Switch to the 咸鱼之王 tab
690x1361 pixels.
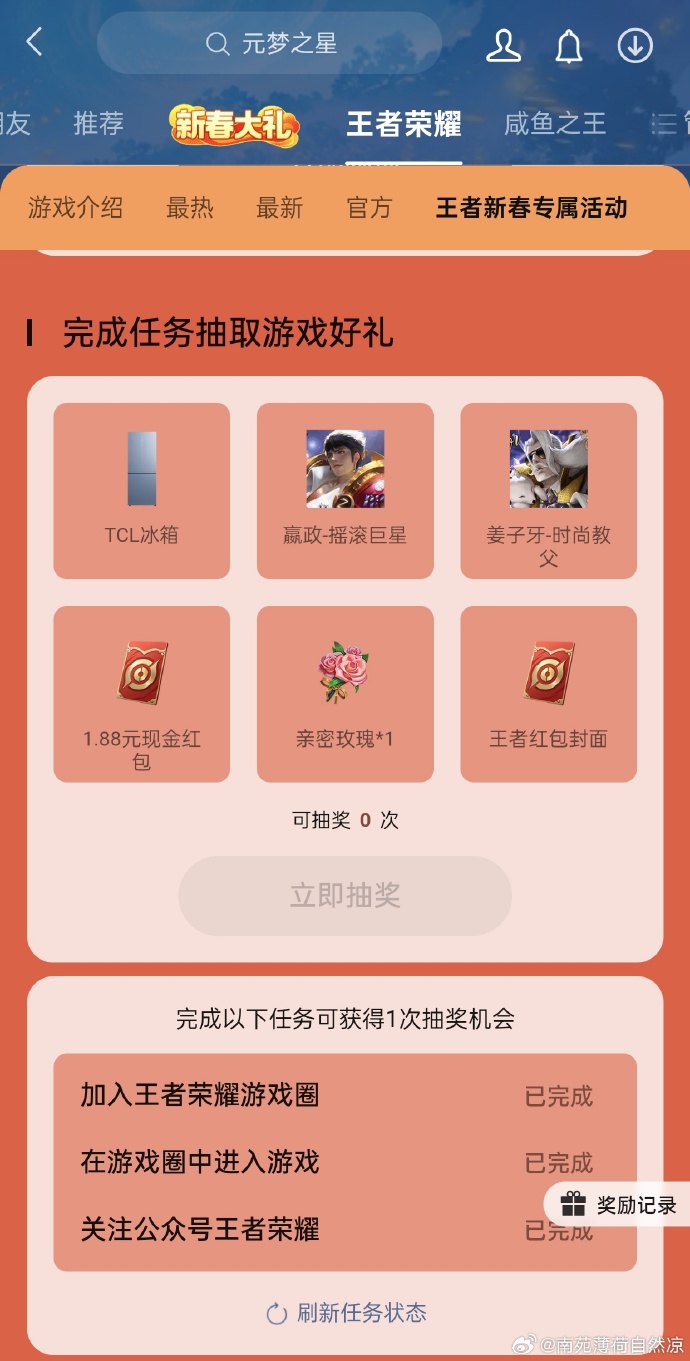[555, 124]
